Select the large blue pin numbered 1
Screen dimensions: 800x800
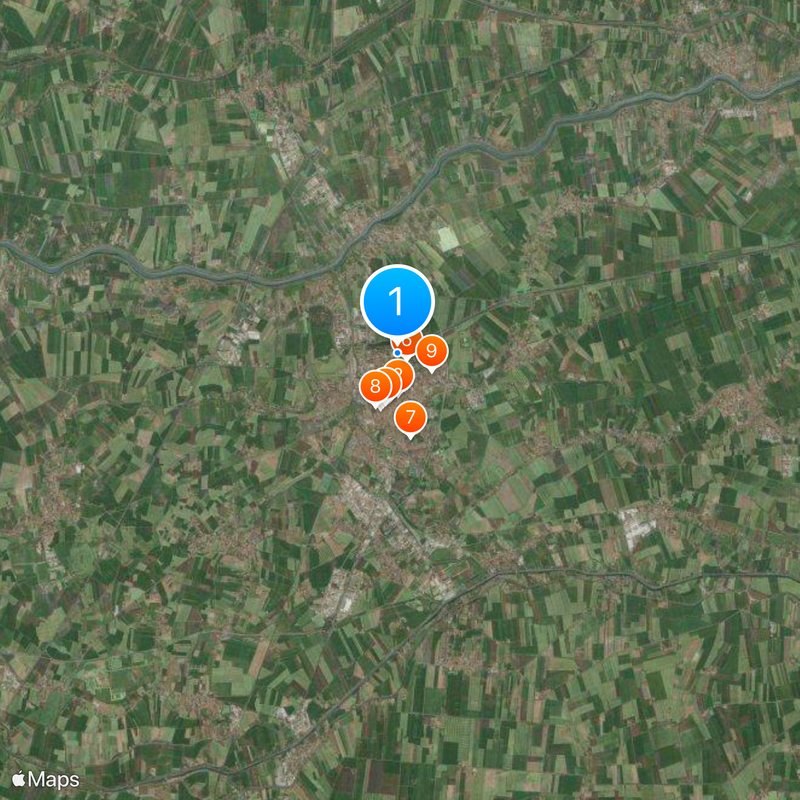tap(397, 301)
